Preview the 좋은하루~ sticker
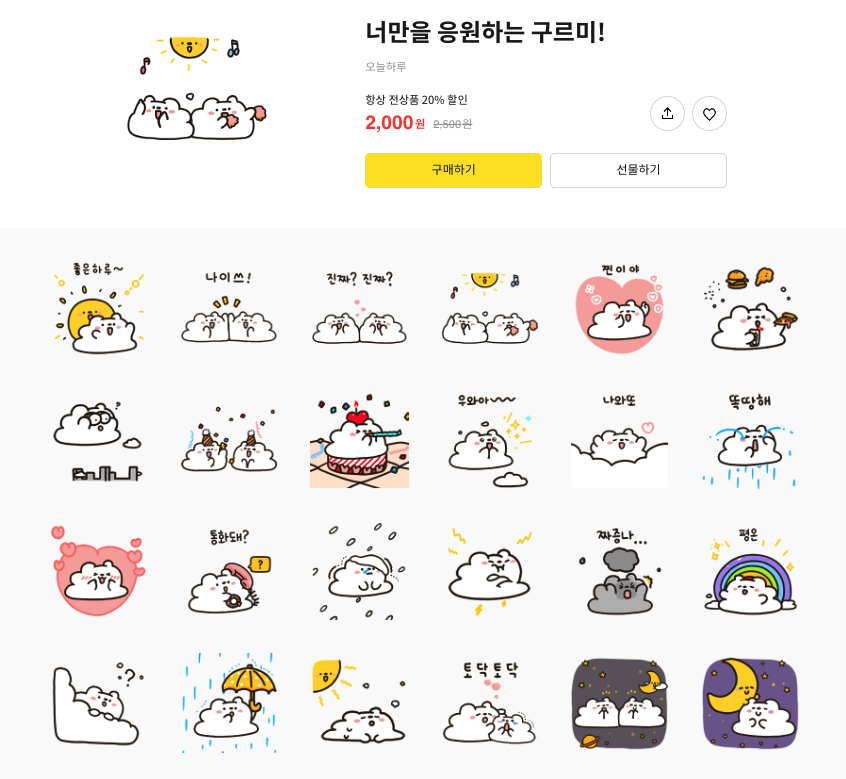846x779 pixels. tap(99, 309)
